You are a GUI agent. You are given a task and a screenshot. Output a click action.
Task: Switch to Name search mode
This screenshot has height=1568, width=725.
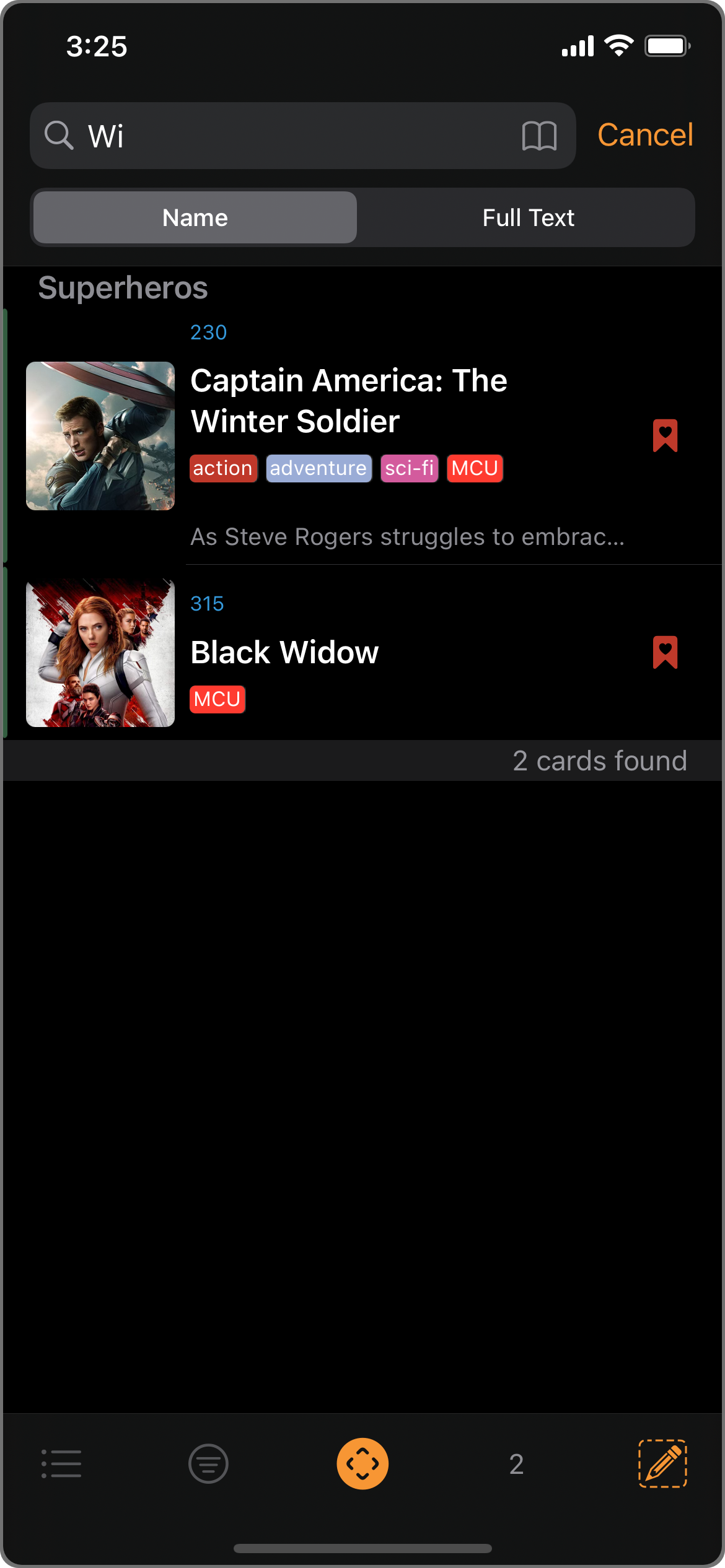coord(195,218)
